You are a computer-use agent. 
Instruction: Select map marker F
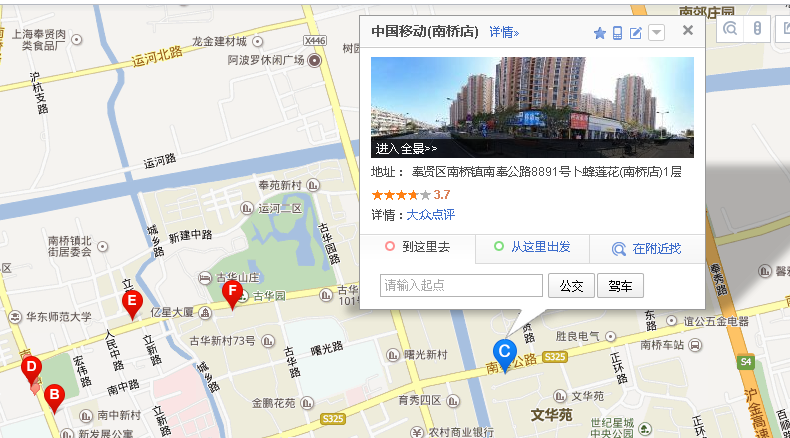232,293
